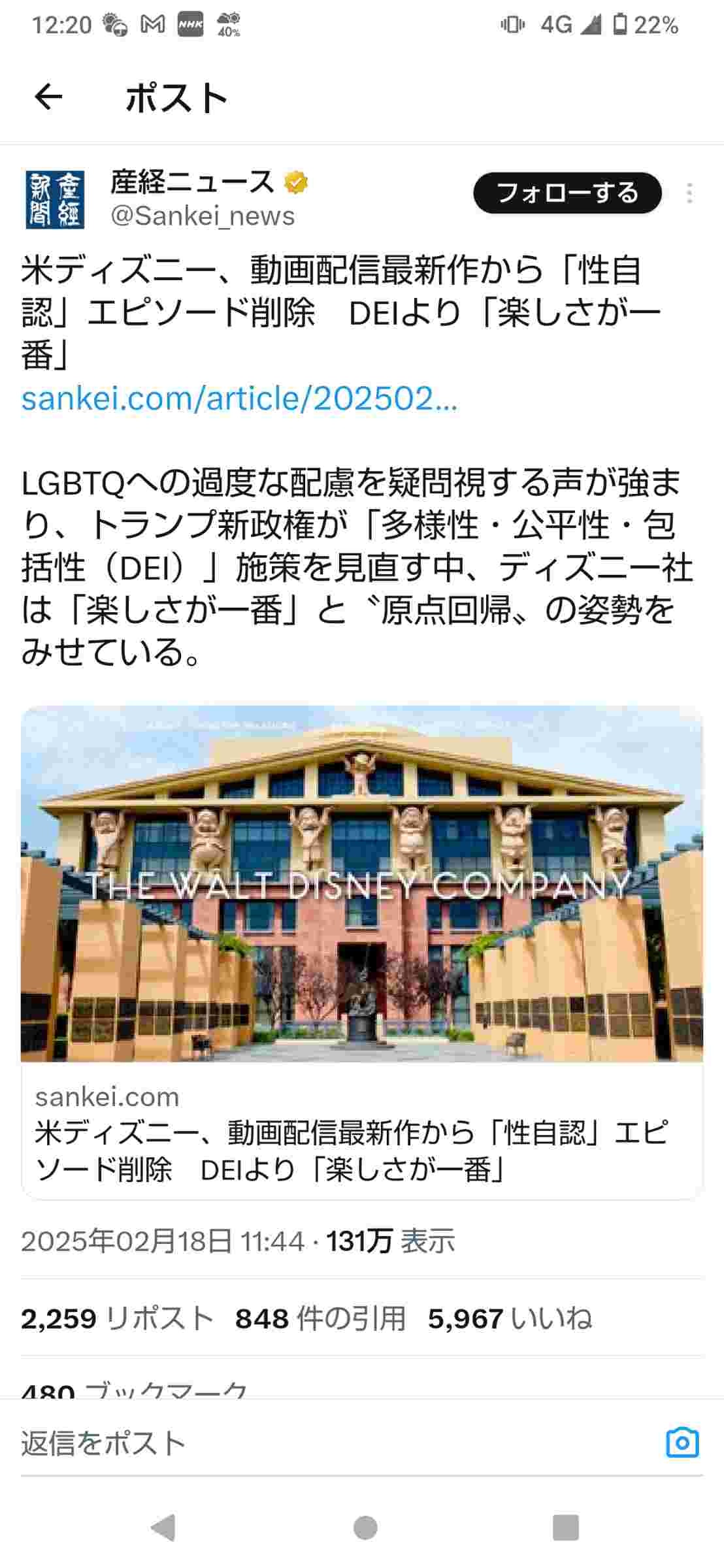Tap the system home button

pos(365,1527)
